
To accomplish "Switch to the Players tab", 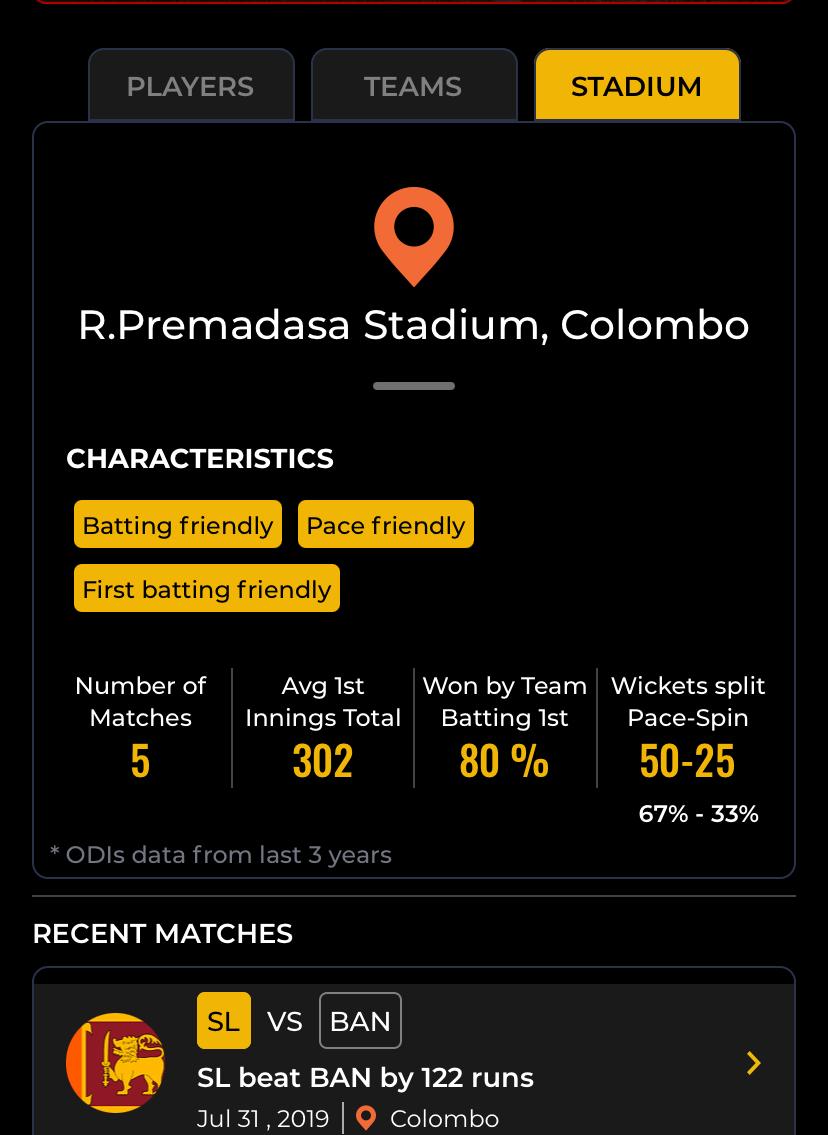I will click(x=191, y=86).
